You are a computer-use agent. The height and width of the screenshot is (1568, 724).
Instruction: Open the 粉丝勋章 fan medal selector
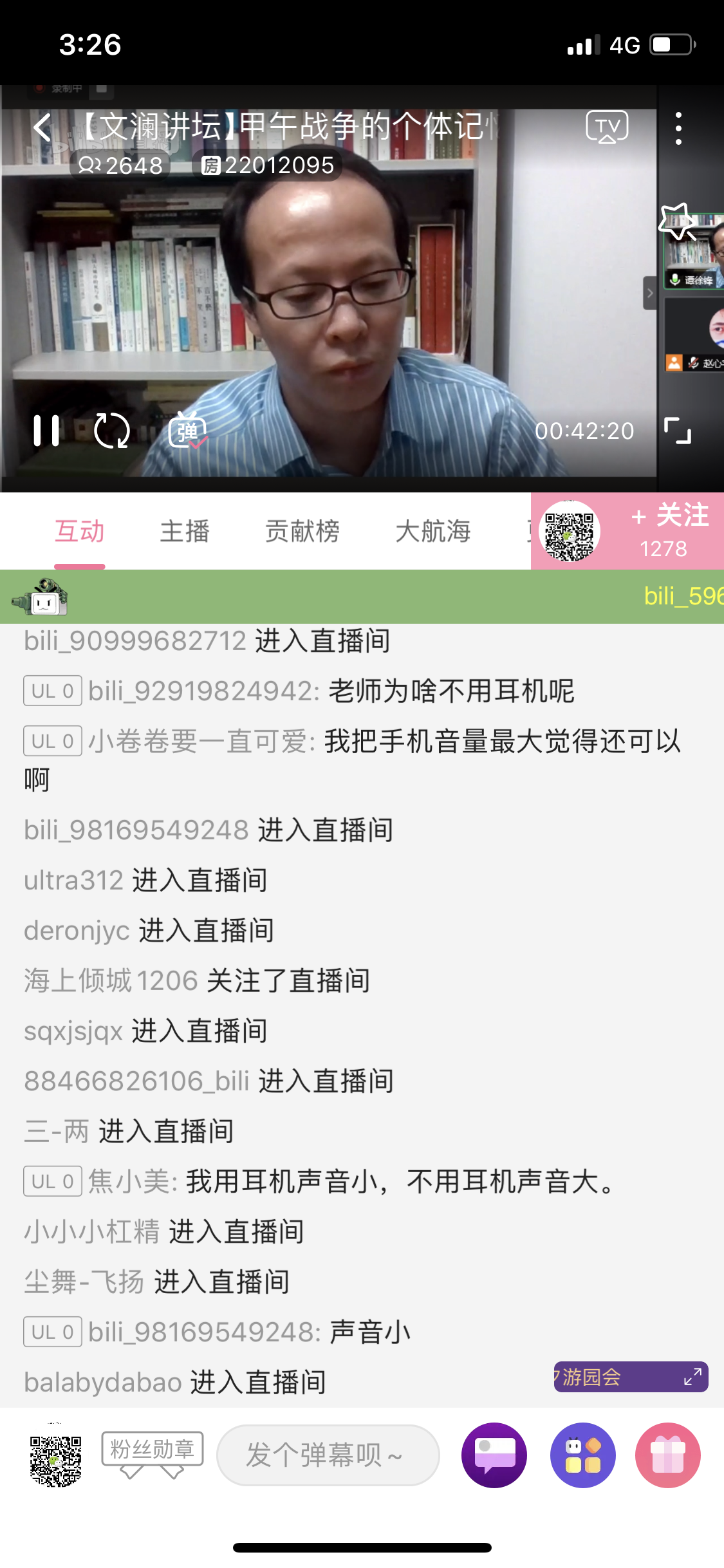153,1453
